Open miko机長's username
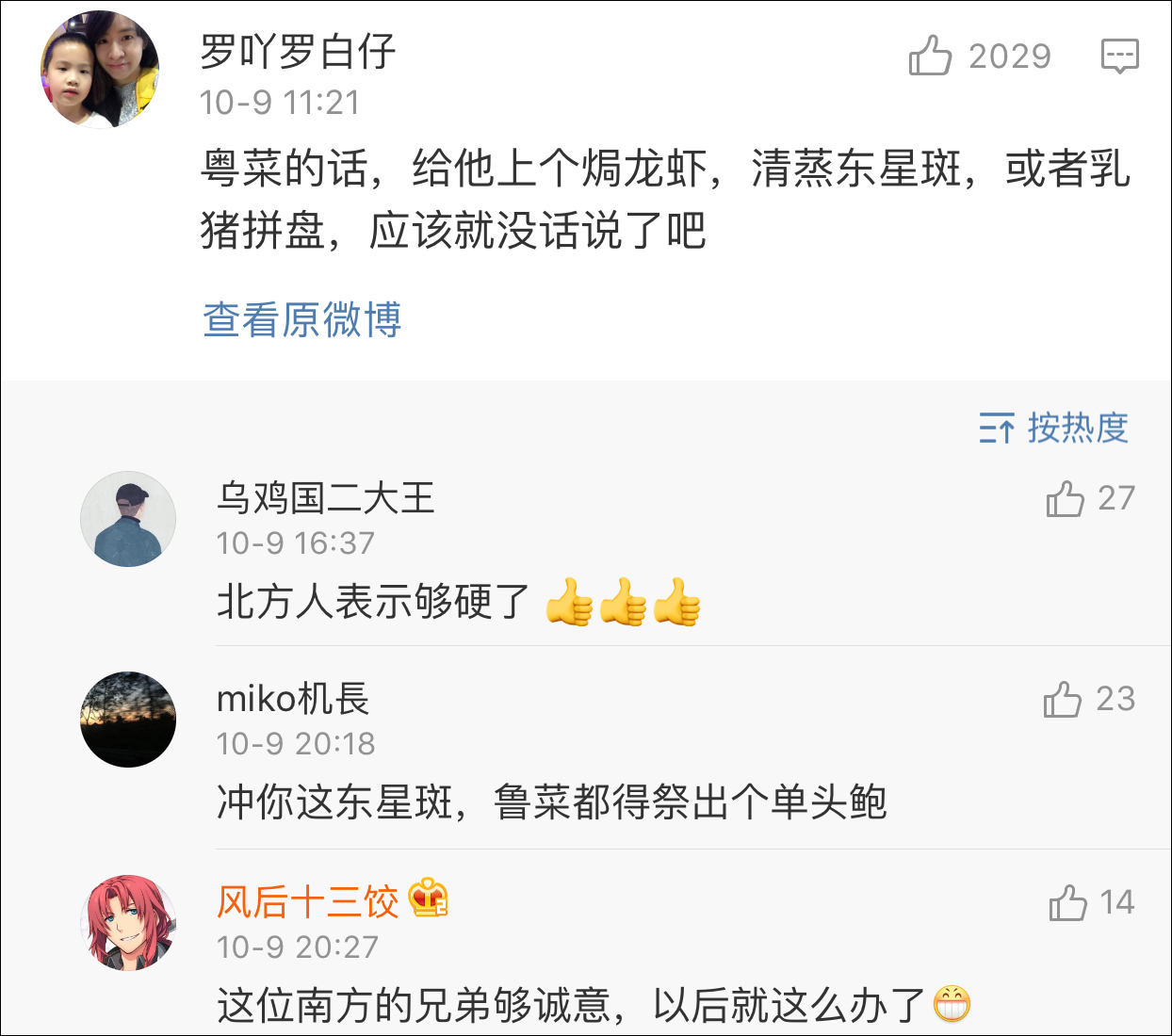The width and height of the screenshot is (1172, 1036). (293, 699)
